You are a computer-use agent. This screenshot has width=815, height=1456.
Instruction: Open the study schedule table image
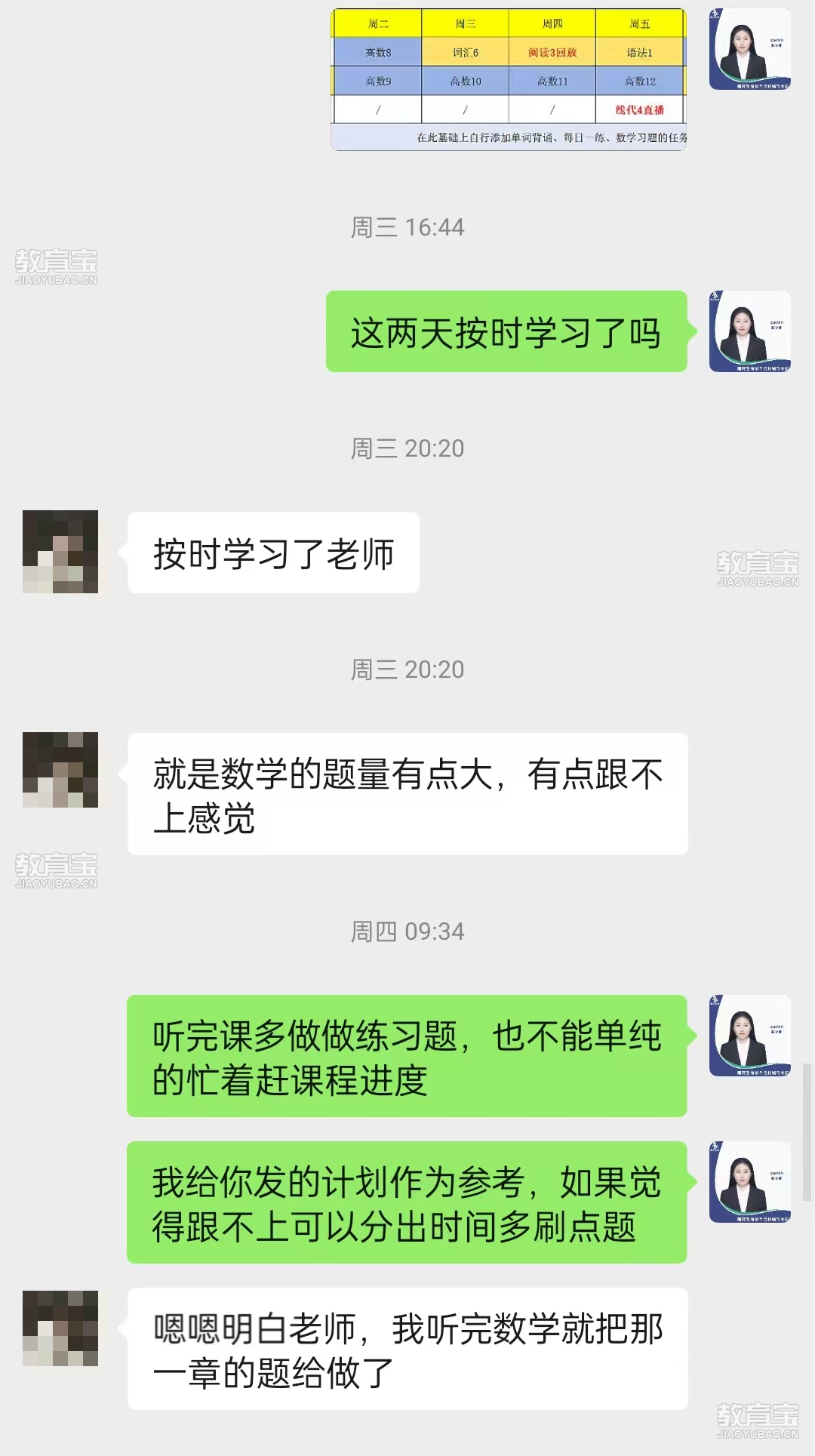click(x=509, y=79)
